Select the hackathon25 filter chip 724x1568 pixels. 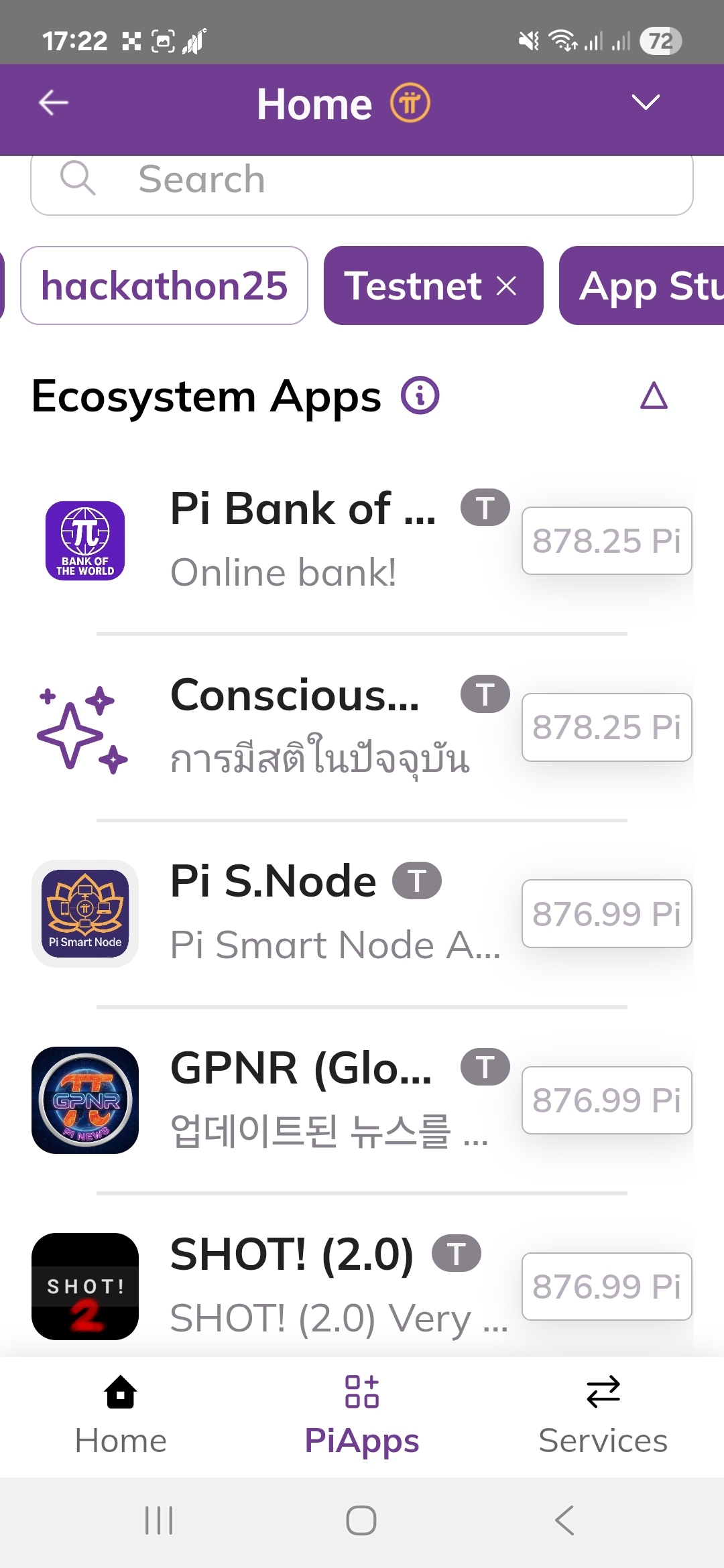point(164,286)
